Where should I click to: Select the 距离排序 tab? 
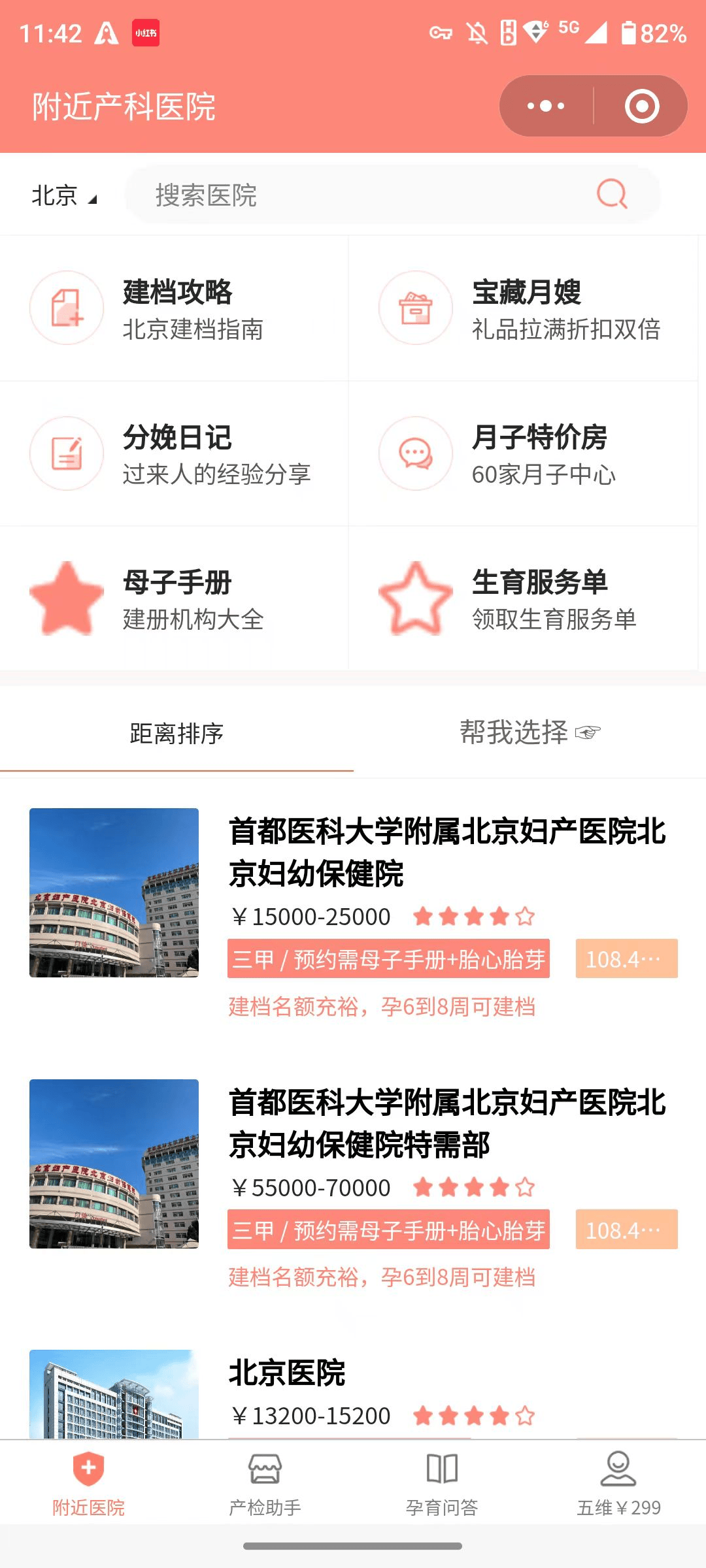pos(176,734)
